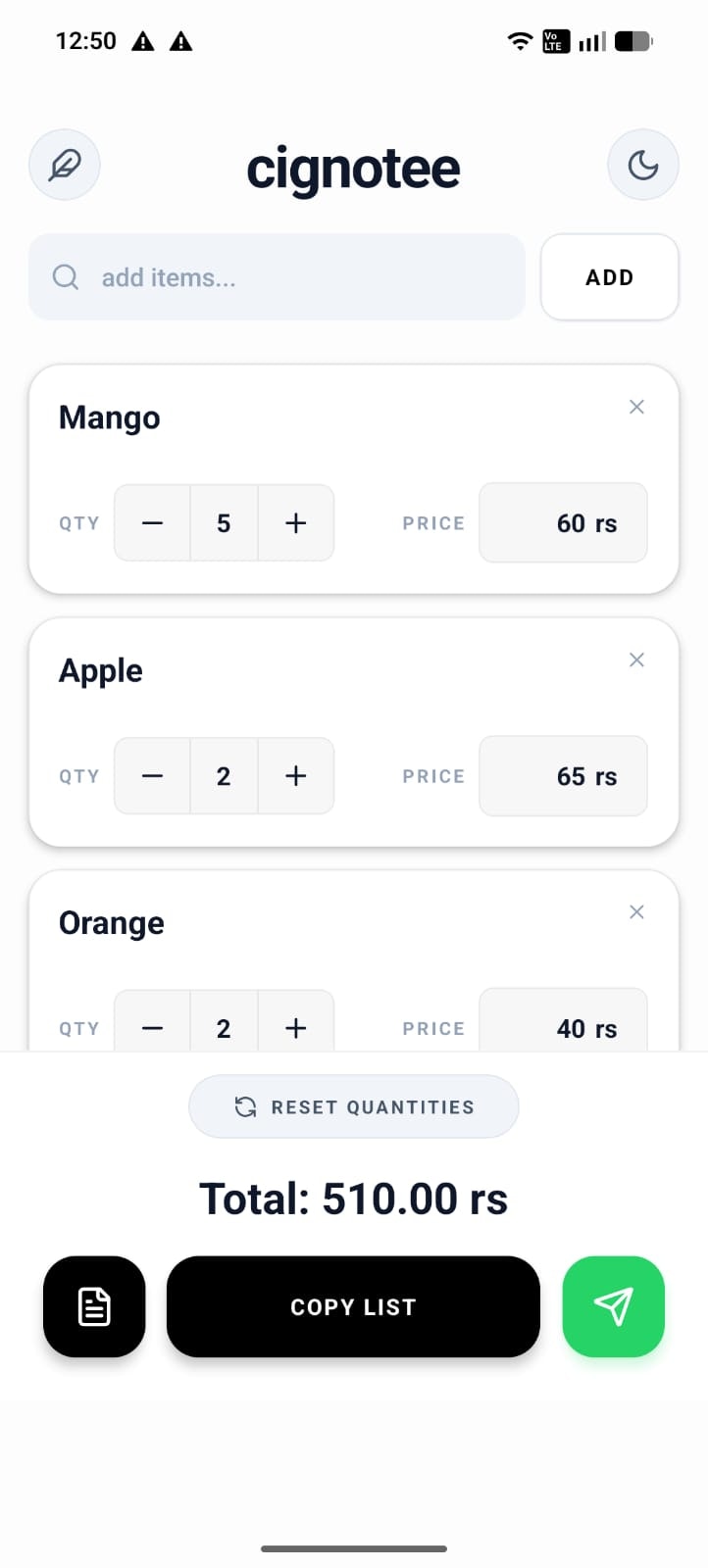Image resolution: width=708 pixels, height=1568 pixels.
Task: Tap the add items text field
Action: click(275, 277)
